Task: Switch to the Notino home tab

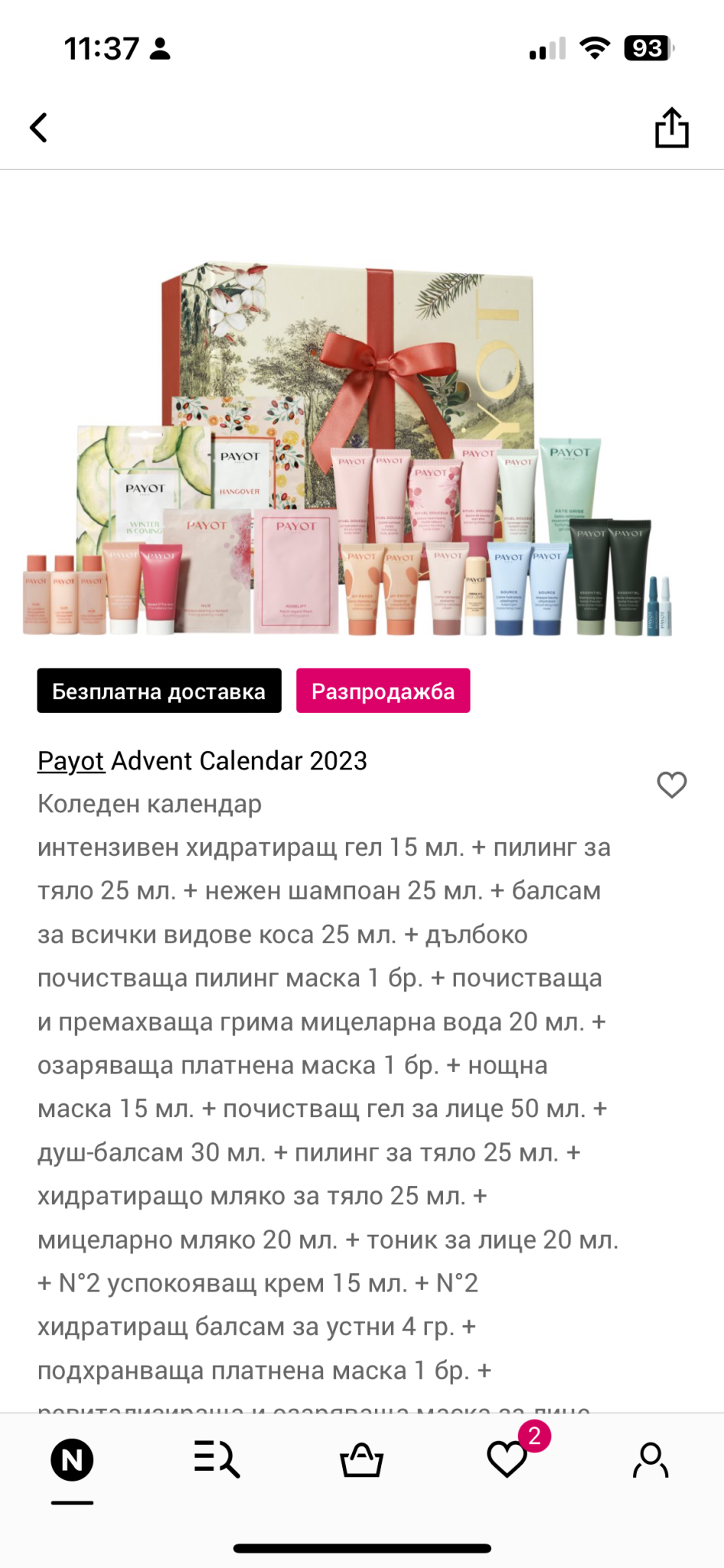Action: click(72, 1460)
